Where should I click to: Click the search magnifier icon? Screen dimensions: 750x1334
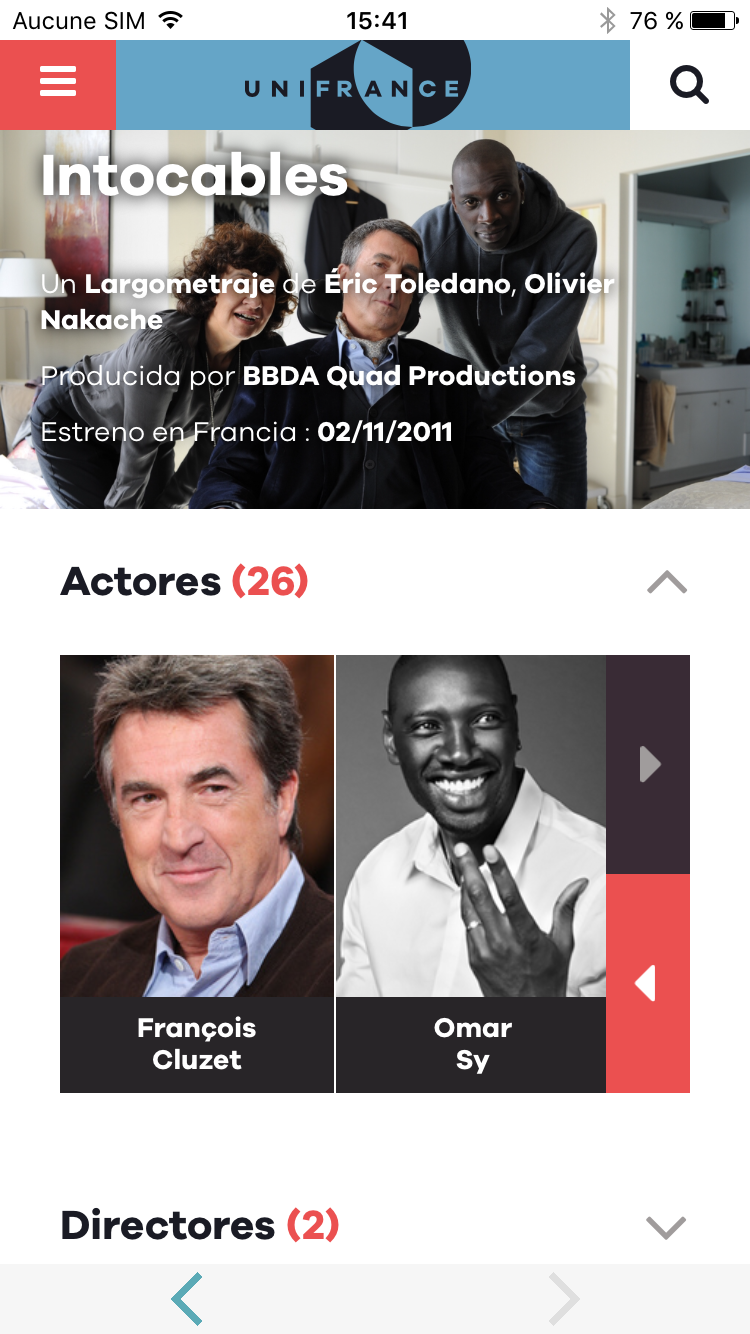tap(689, 85)
